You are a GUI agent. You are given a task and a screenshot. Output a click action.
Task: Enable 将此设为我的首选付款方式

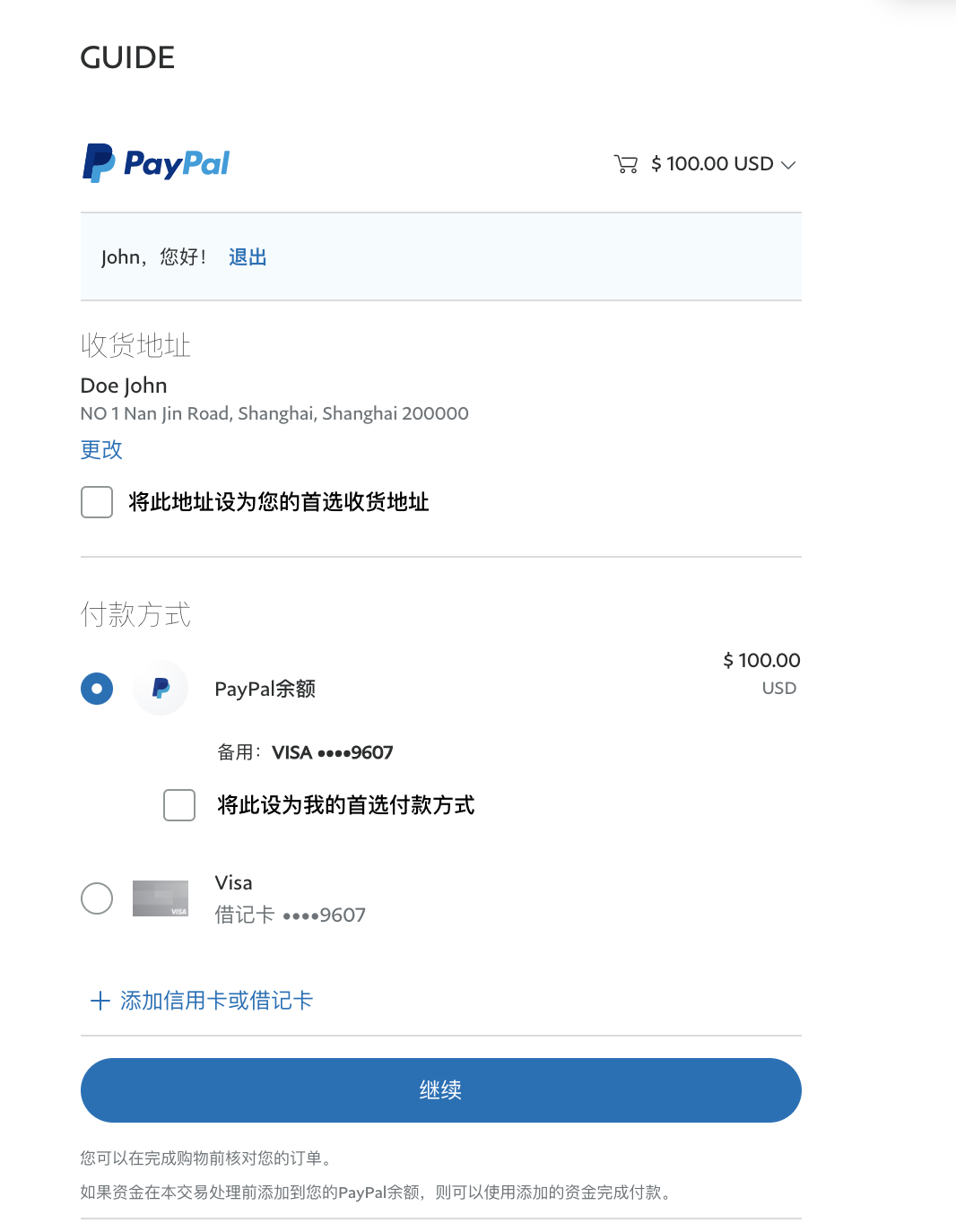coord(178,805)
